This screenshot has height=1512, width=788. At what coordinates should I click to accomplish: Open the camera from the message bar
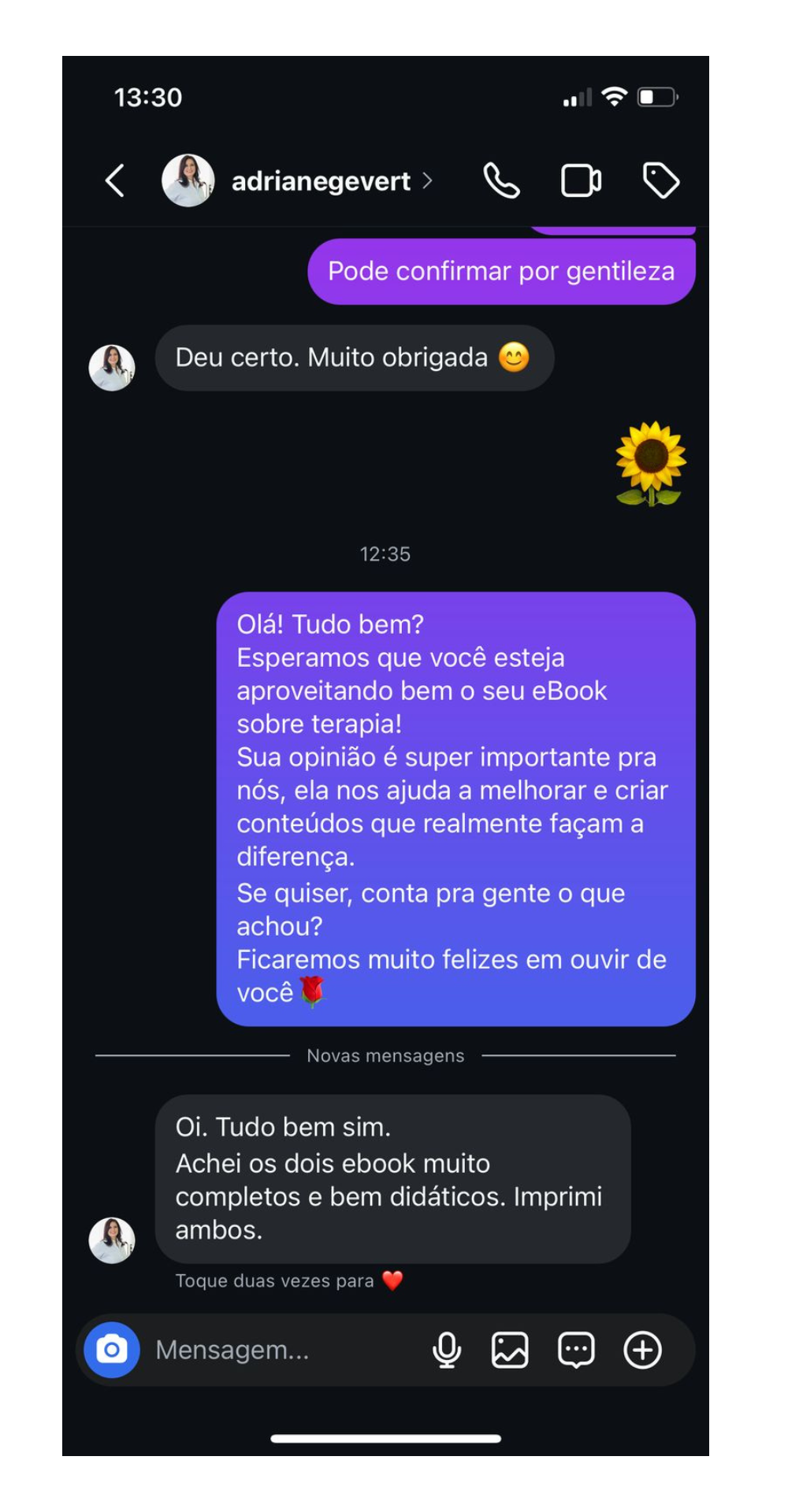(x=112, y=1350)
